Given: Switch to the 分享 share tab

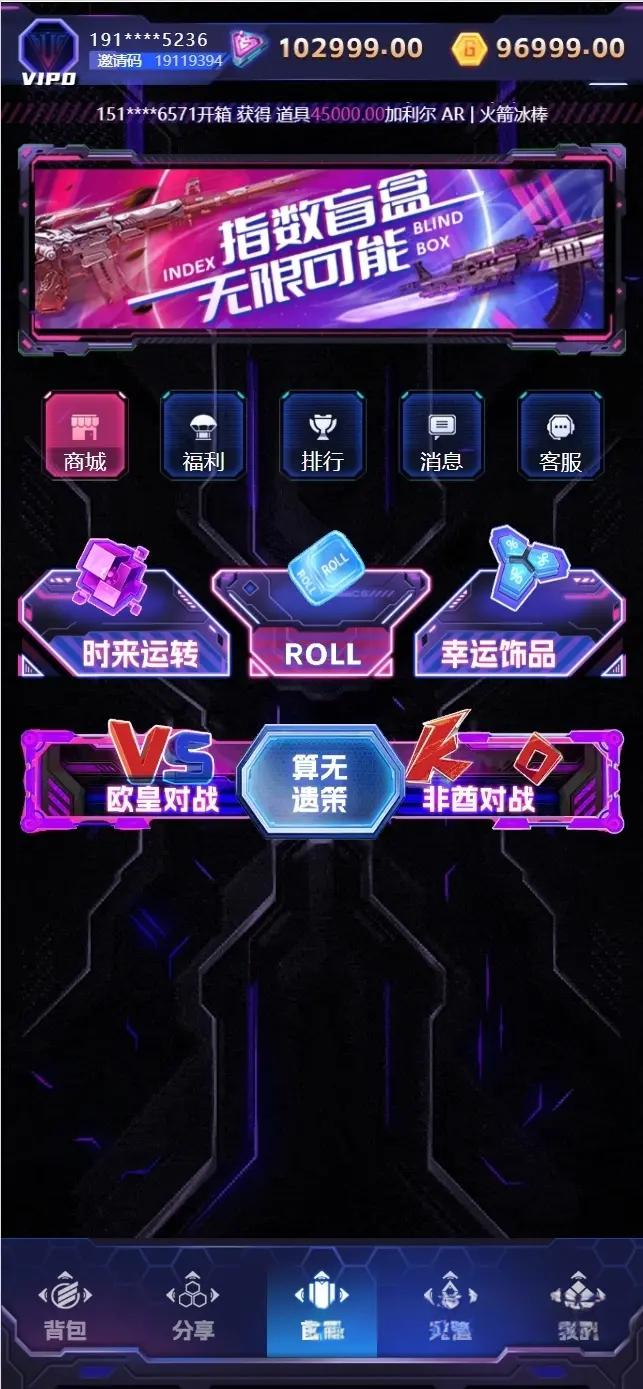Looking at the screenshot, I should pos(192,1310).
